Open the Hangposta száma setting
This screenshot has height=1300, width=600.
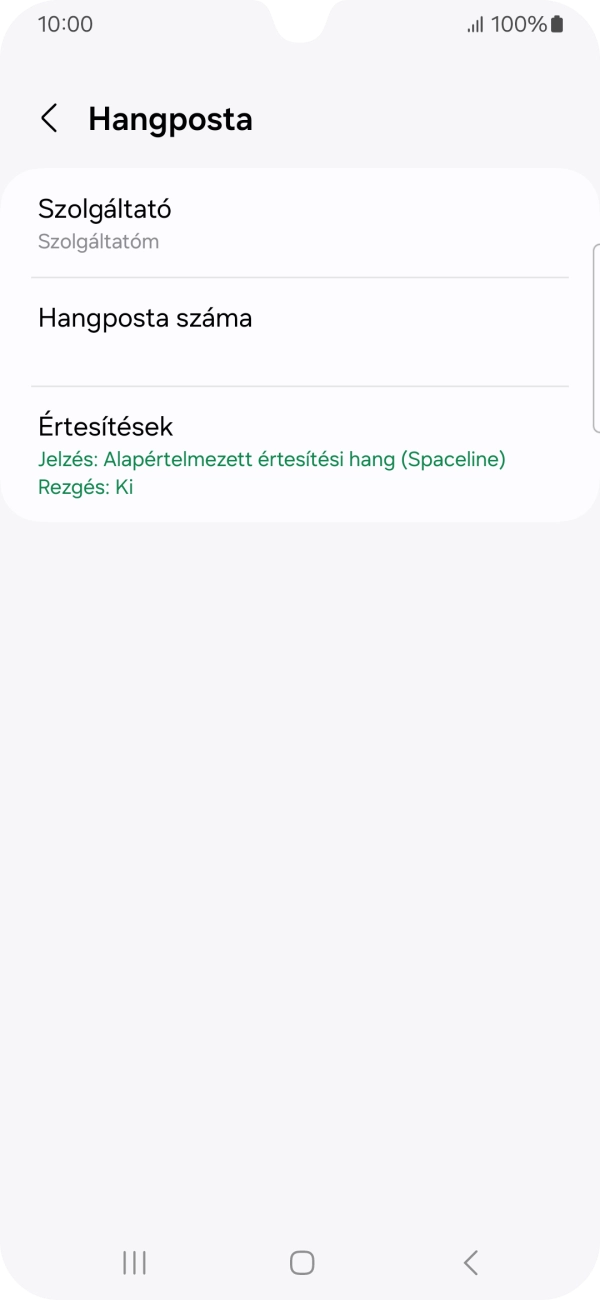(x=300, y=331)
